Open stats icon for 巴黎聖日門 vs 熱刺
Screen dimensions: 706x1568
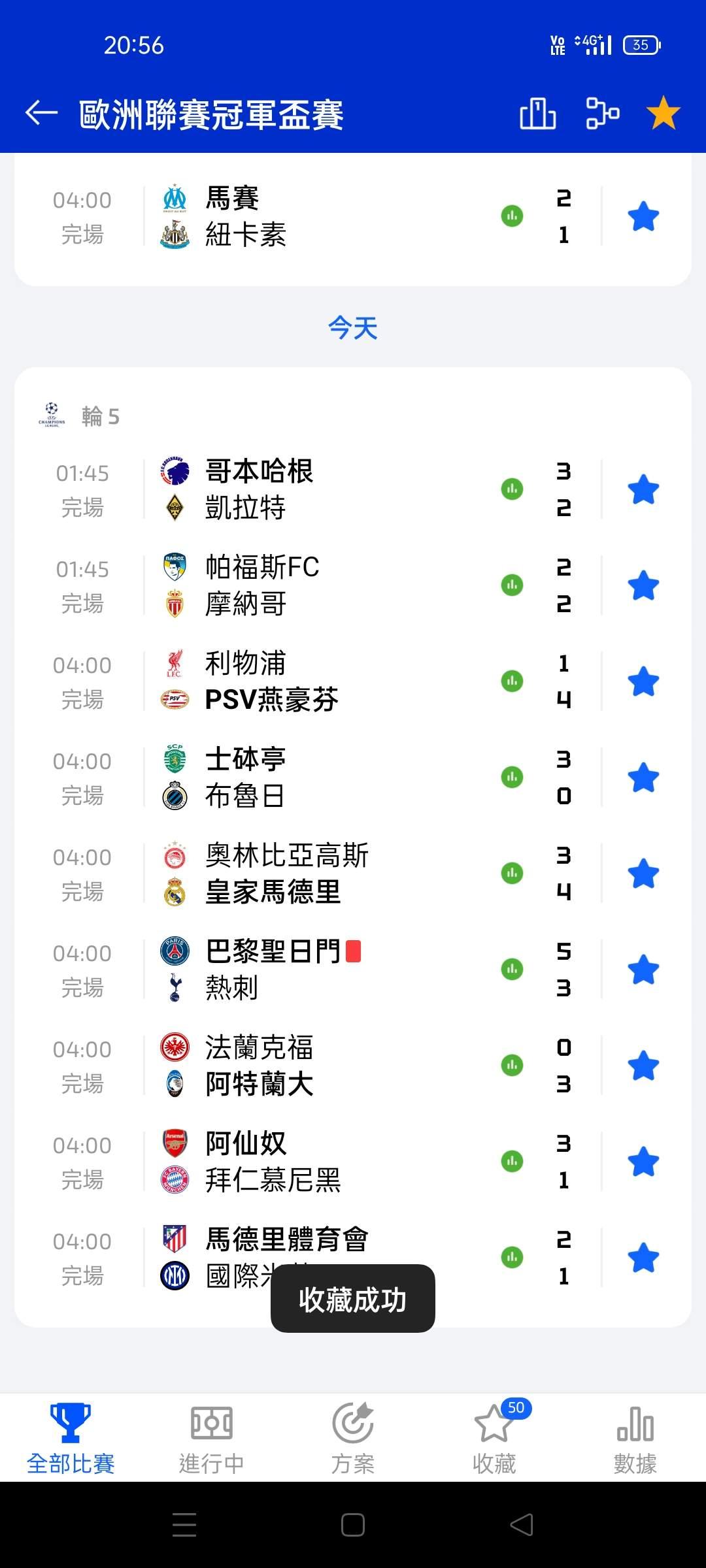[x=512, y=969]
